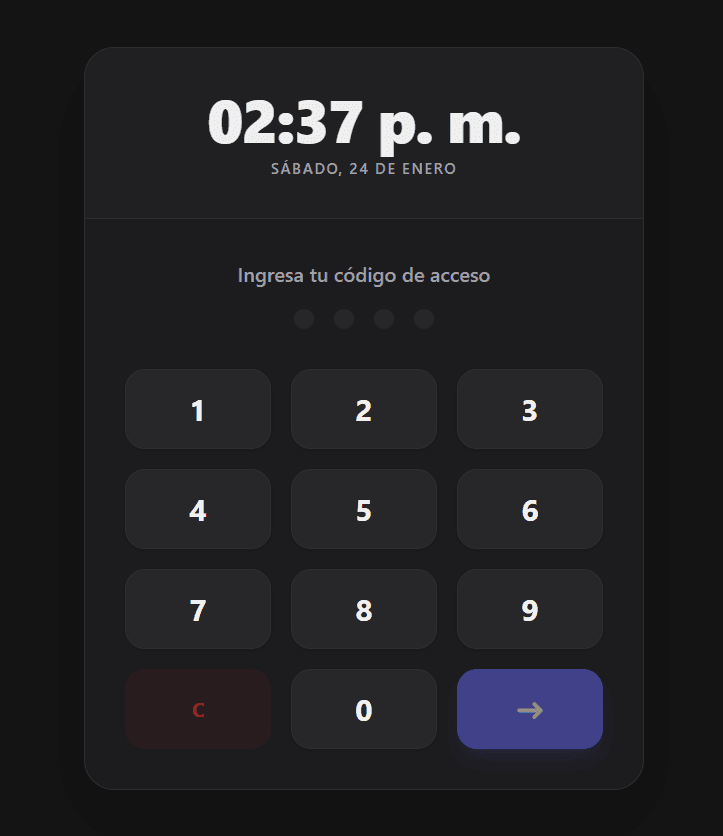Tap digit 8 on the keypad
723x836 pixels.
[x=364, y=610]
